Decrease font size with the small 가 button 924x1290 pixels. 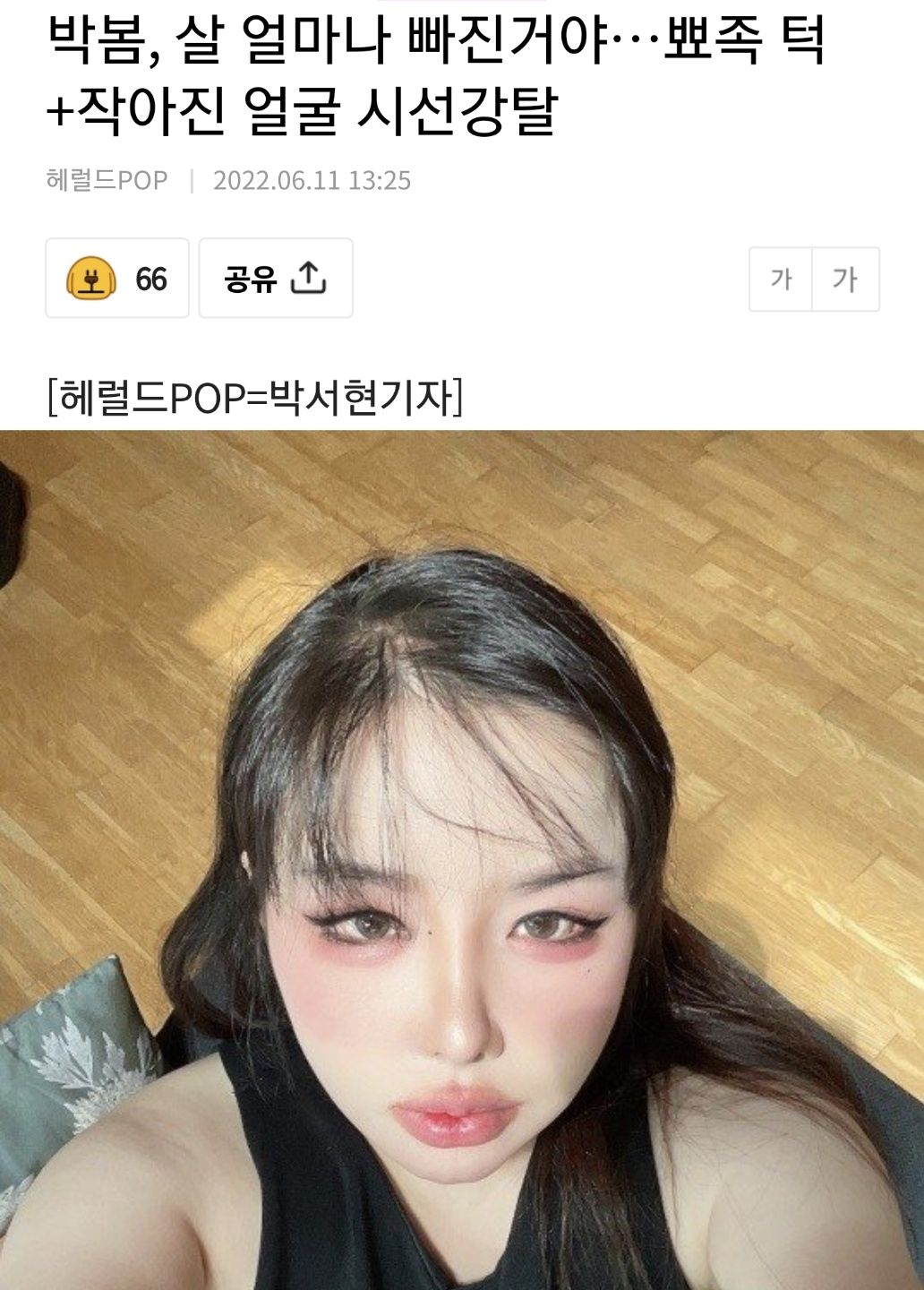click(781, 279)
